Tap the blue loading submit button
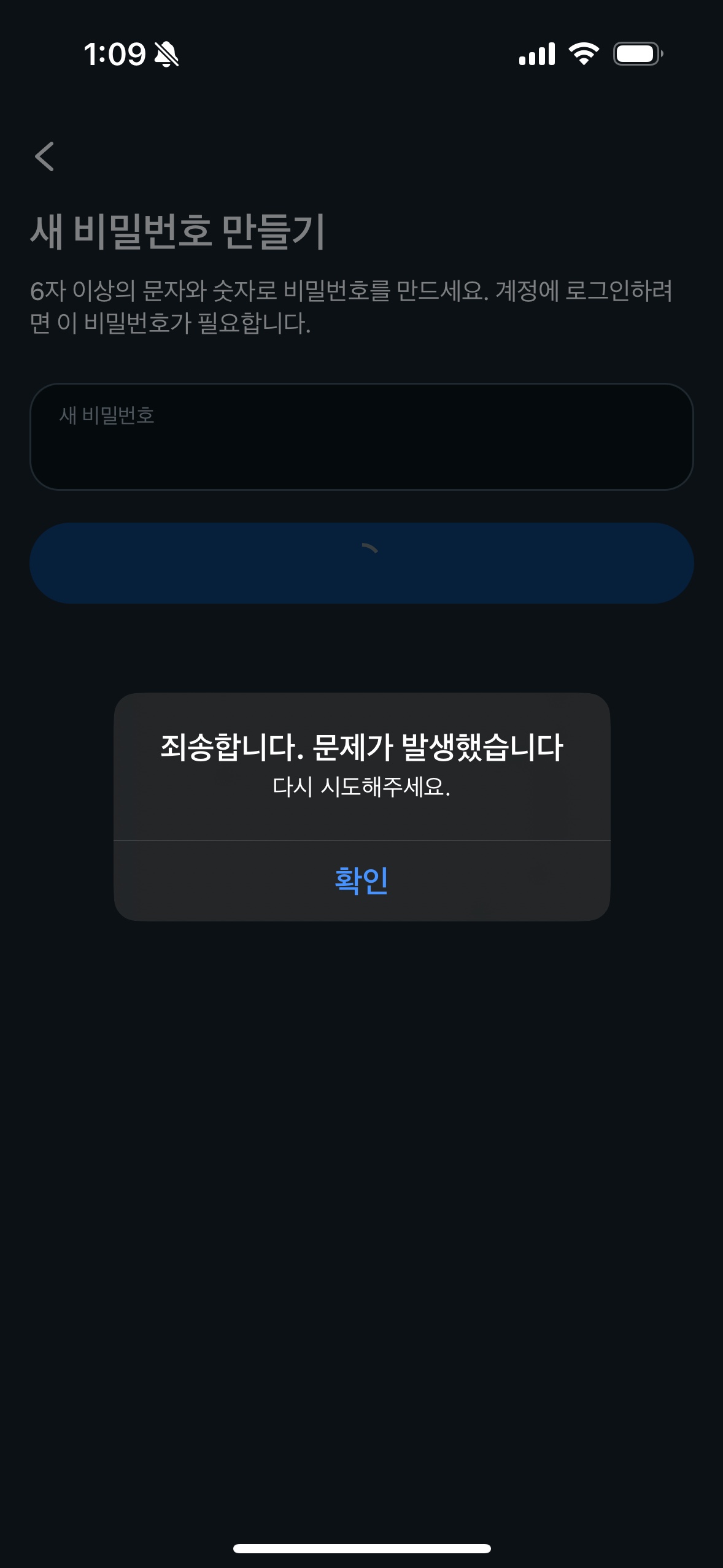723x1568 pixels. 361,563
